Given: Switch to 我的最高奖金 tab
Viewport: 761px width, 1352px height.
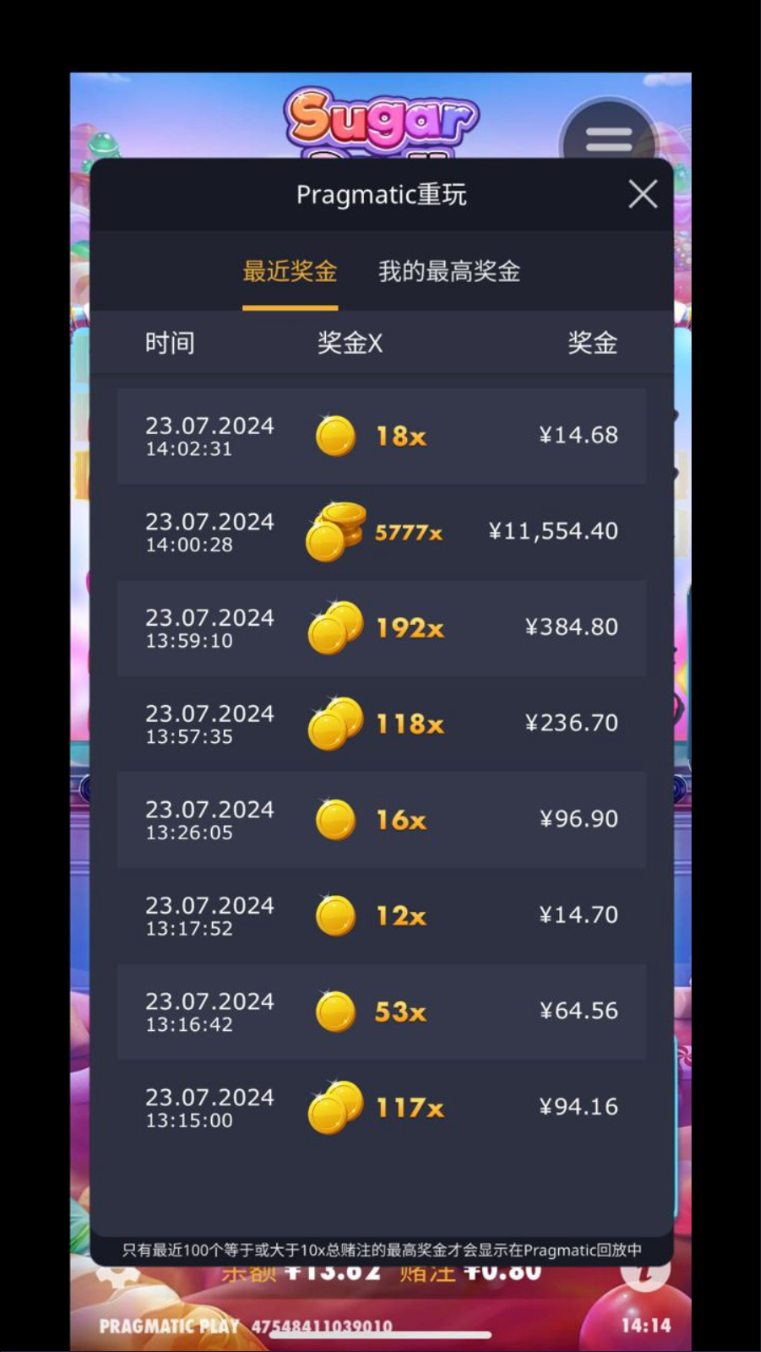Looking at the screenshot, I should point(449,271).
